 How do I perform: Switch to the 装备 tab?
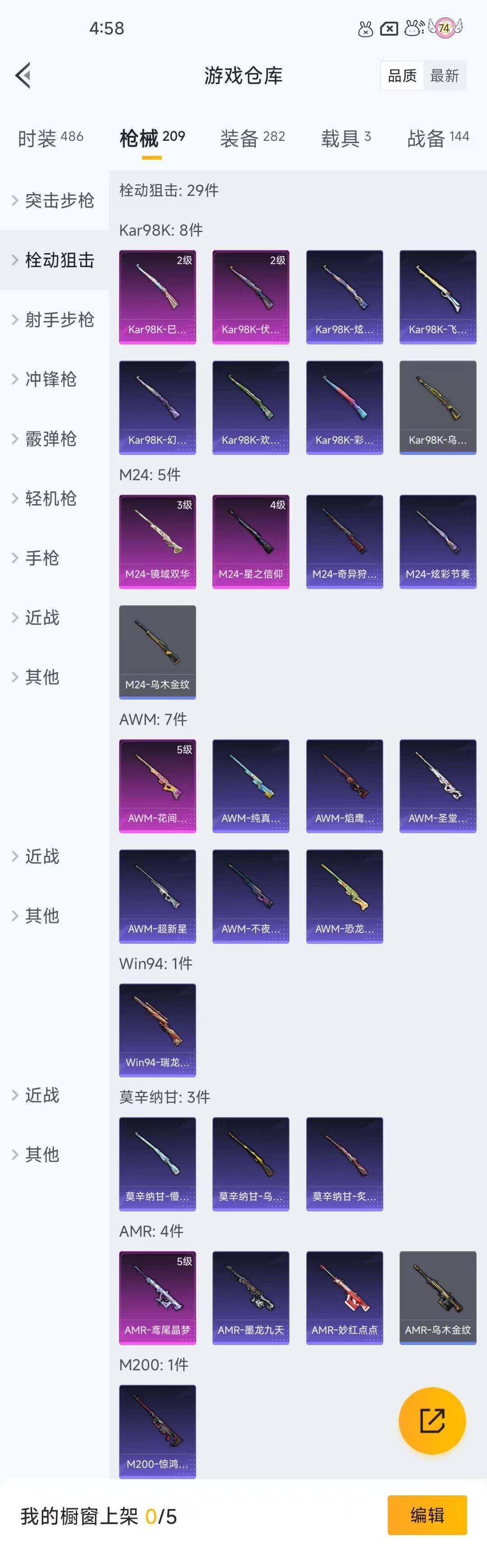[253, 138]
